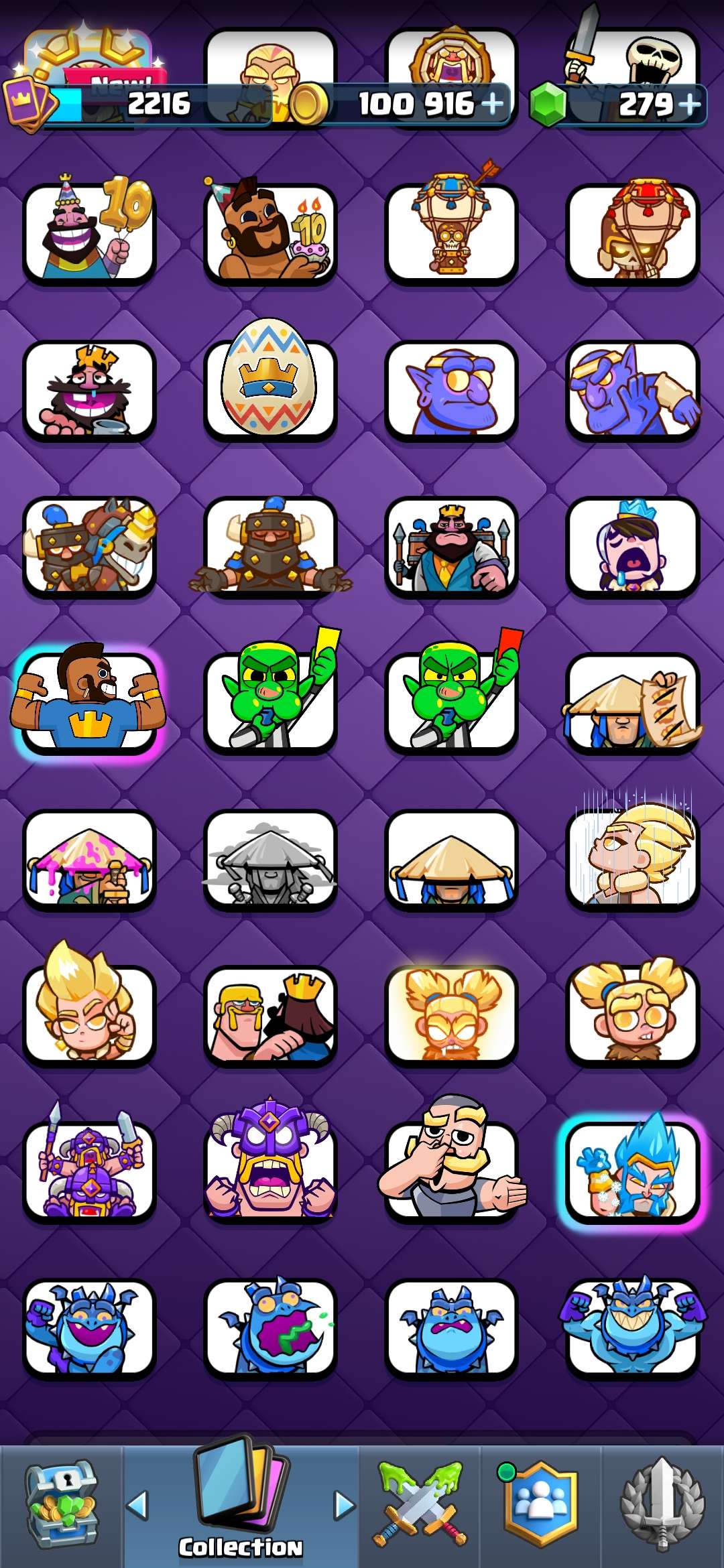Select the nose-picking knight emote
The height and width of the screenshot is (1568, 724).
[452, 1162]
